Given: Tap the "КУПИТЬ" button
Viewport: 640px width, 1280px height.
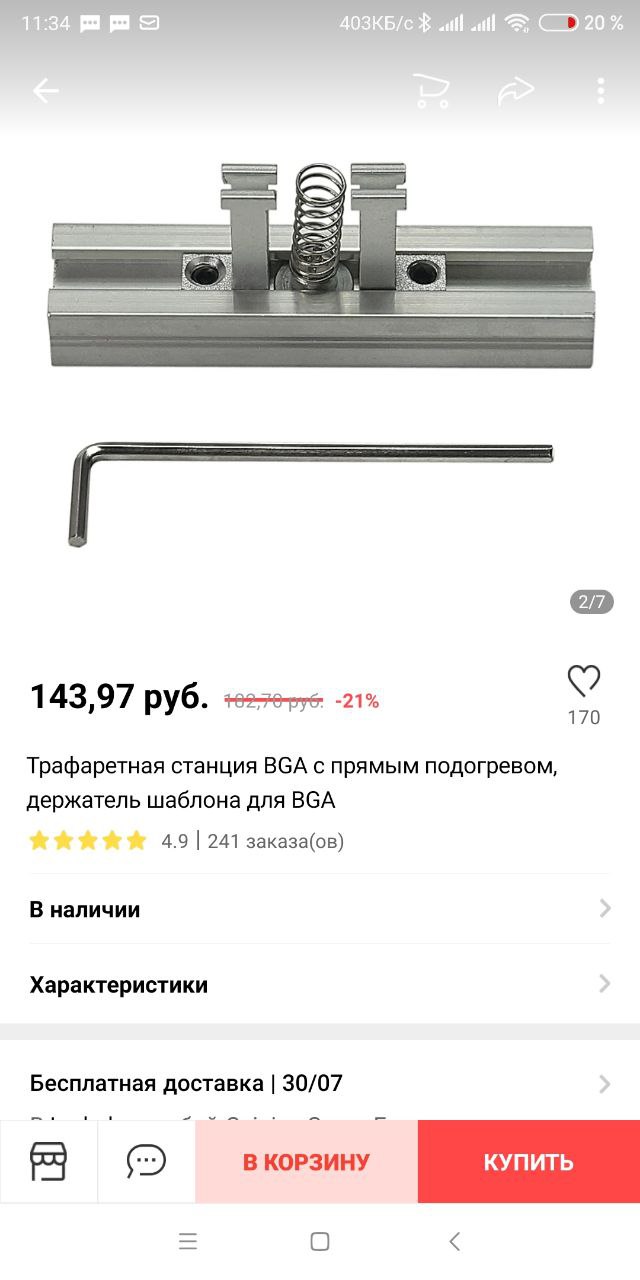Looking at the screenshot, I should point(529,1161).
